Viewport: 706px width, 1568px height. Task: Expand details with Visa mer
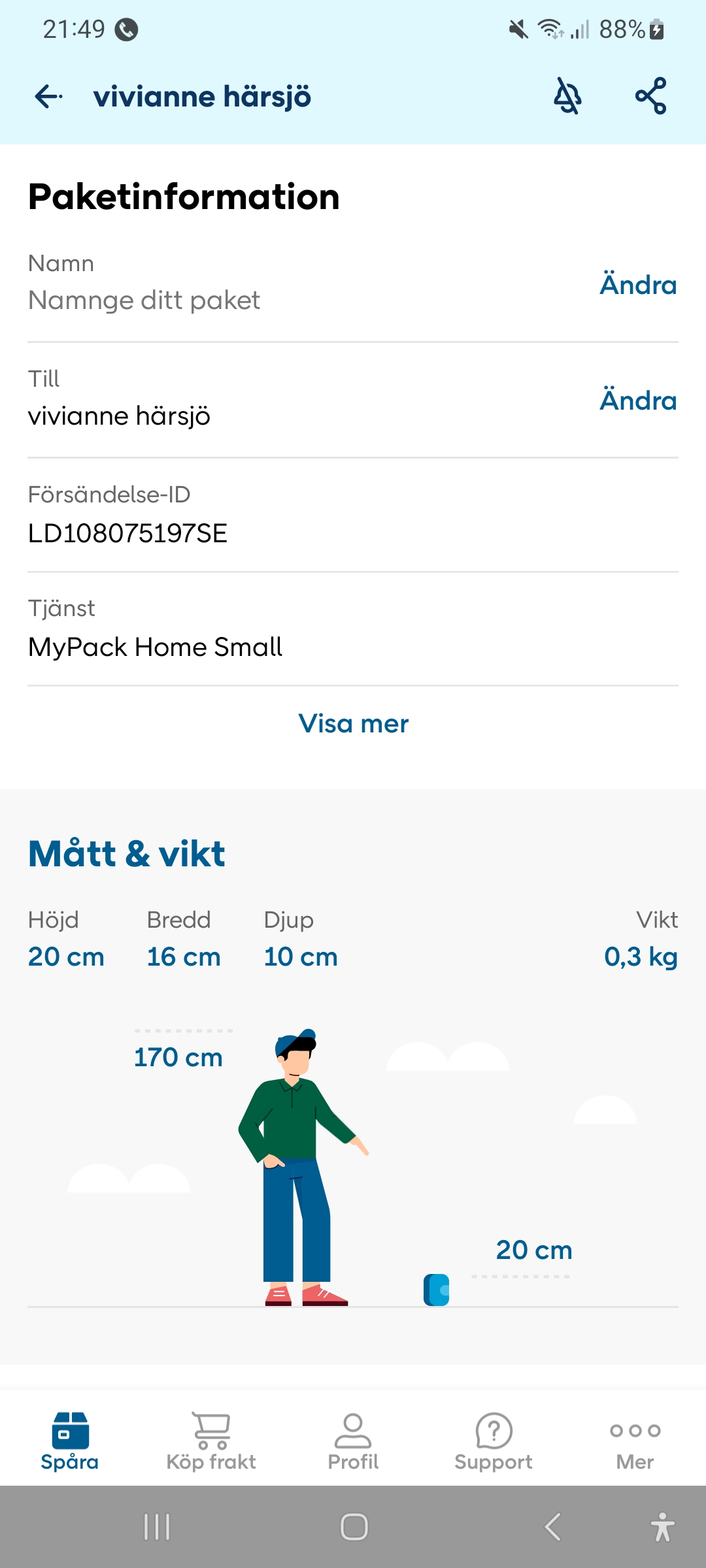353,724
